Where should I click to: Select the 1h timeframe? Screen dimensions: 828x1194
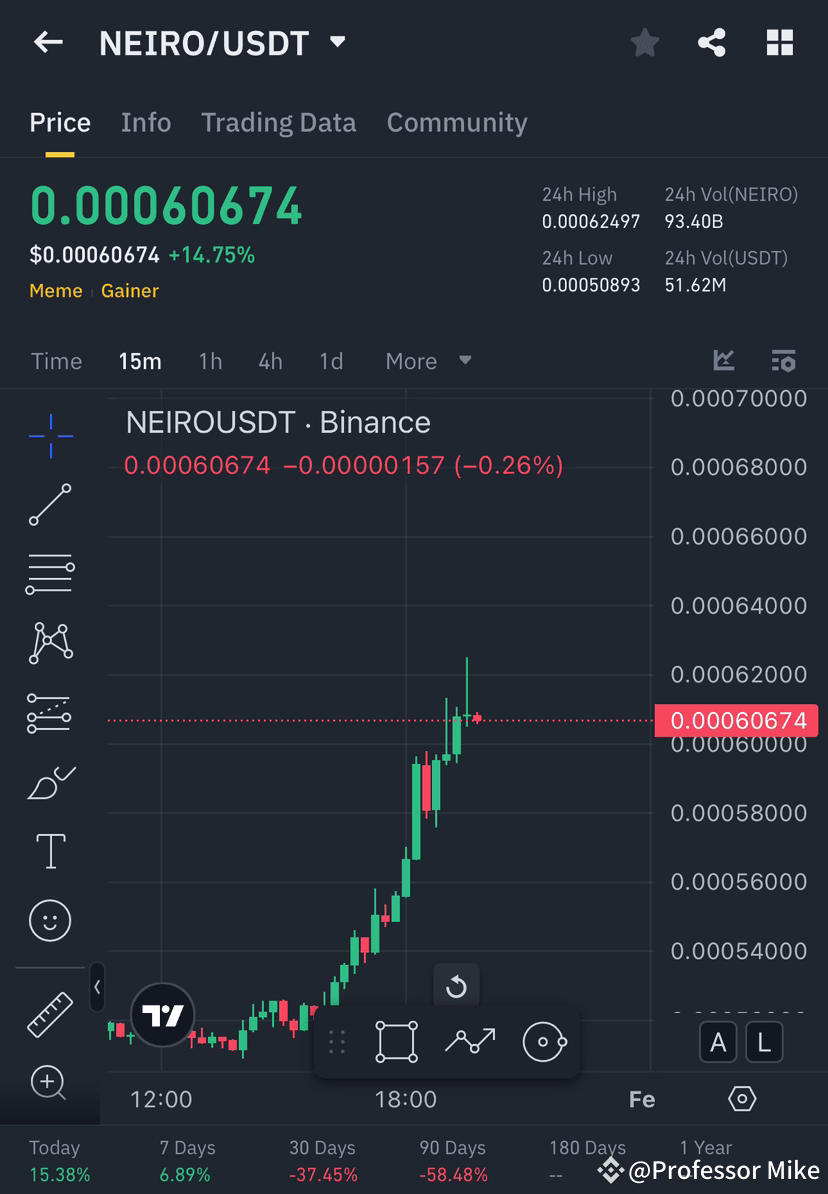point(210,361)
